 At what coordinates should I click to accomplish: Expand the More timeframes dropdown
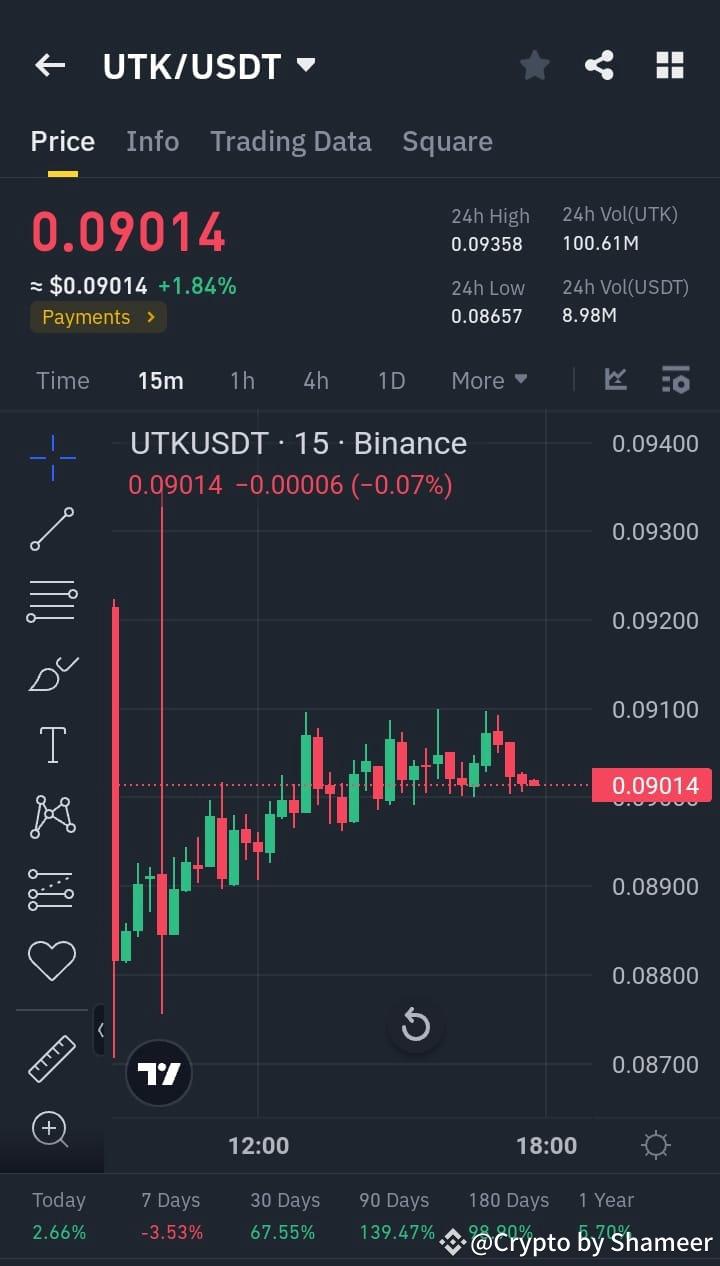[488, 380]
